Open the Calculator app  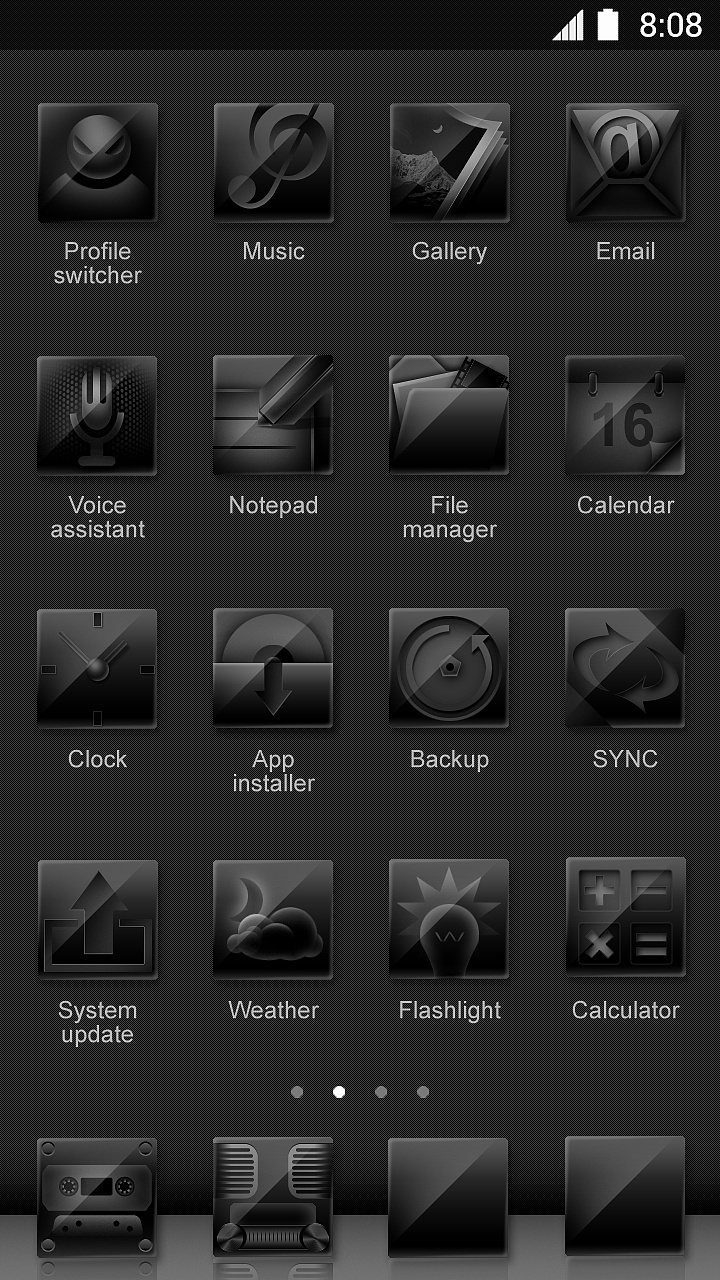click(625, 919)
